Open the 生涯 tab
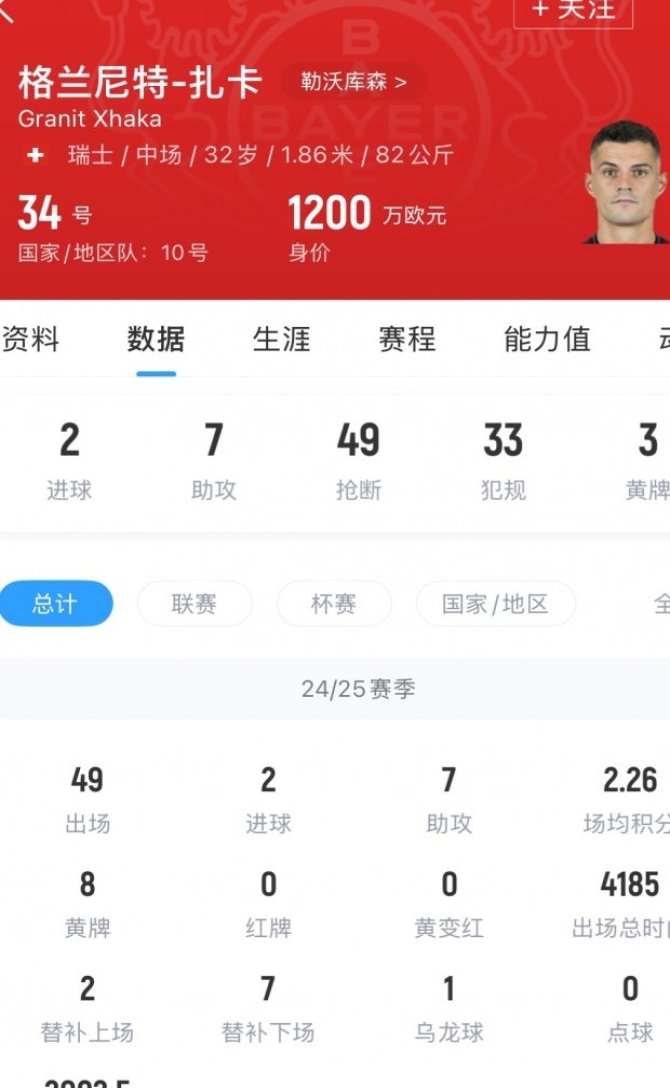Image resolution: width=670 pixels, height=1088 pixels. tap(282, 340)
